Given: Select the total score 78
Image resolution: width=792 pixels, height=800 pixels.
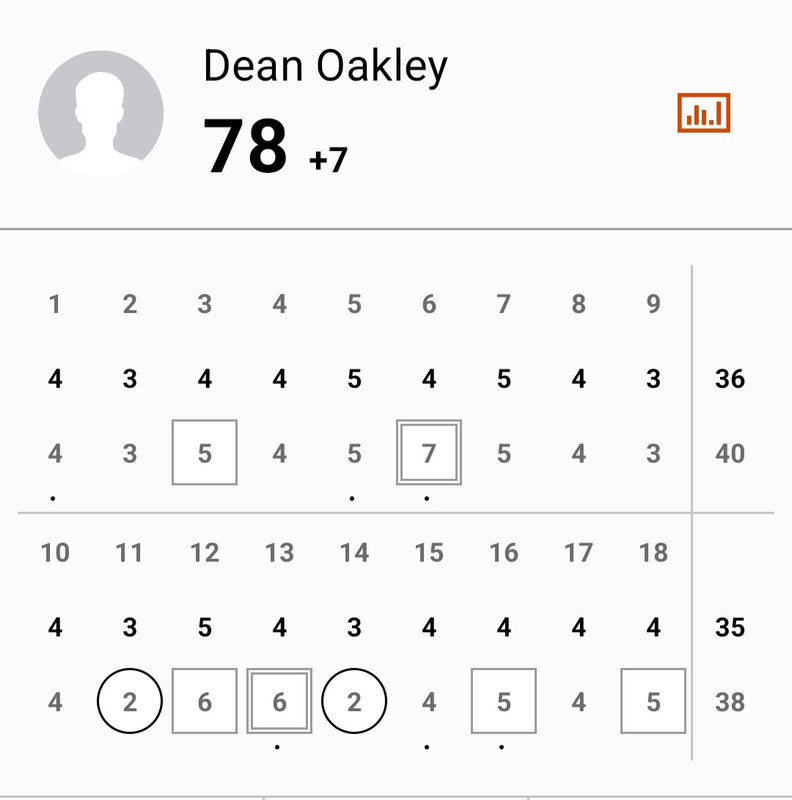Looking at the screenshot, I should pos(243,146).
